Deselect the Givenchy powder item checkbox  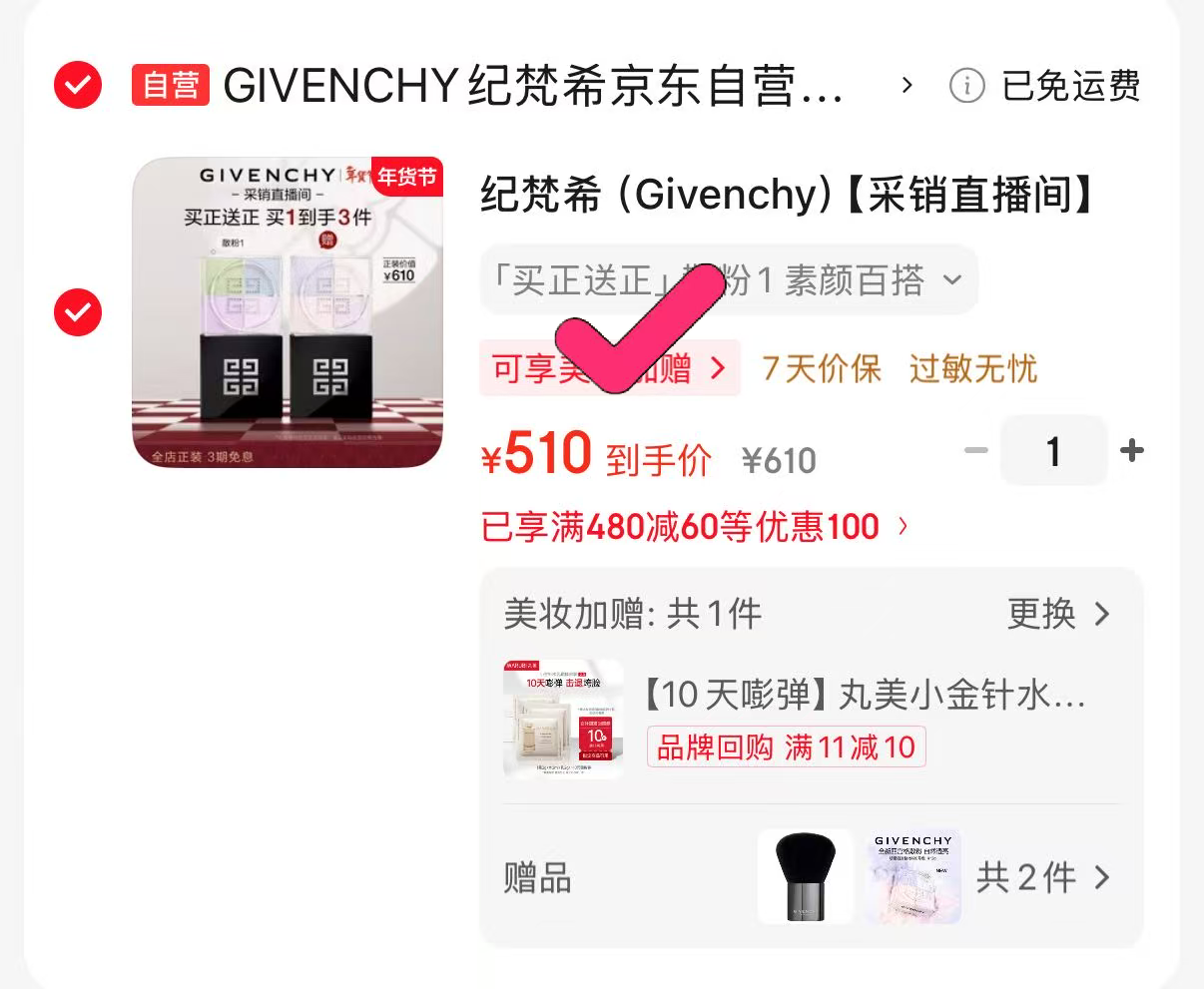pos(77,312)
